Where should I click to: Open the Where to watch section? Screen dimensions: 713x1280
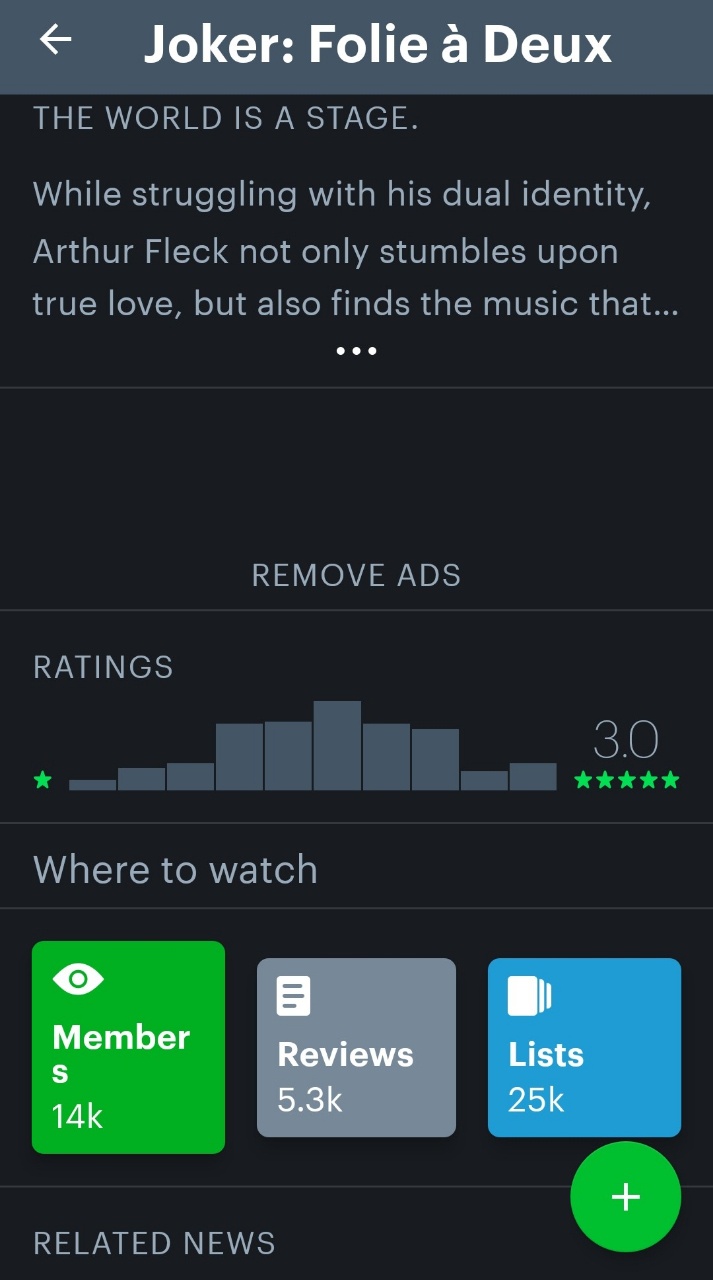[x=175, y=869]
